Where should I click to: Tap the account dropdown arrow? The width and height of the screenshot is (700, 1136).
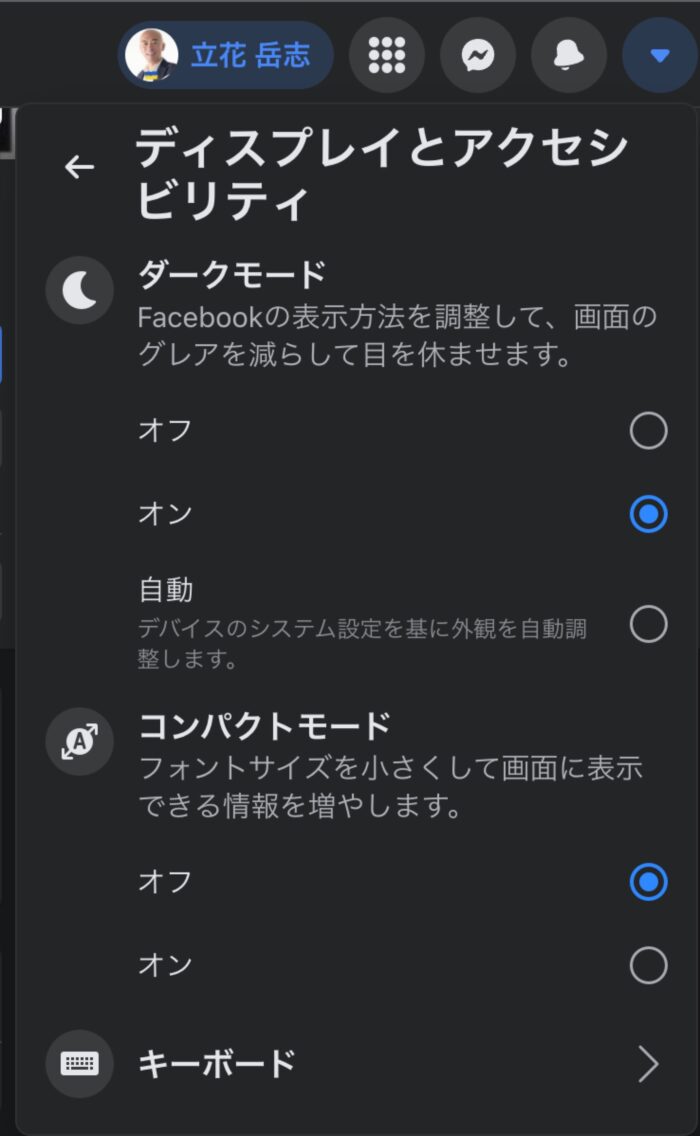[x=659, y=55]
